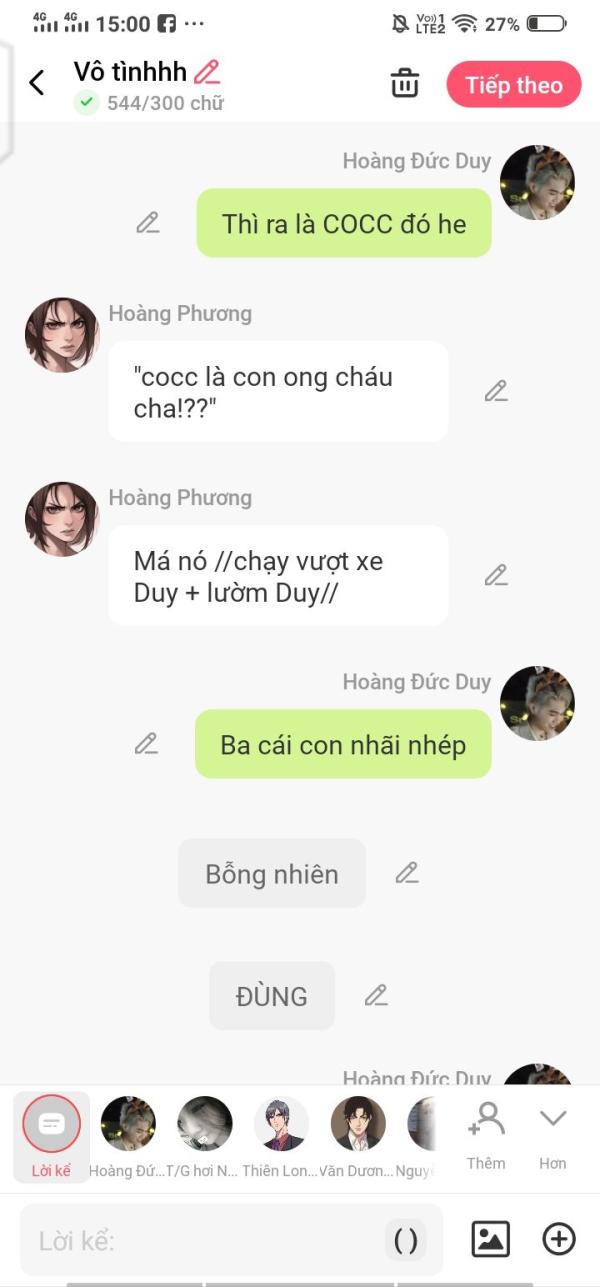The width and height of the screenshot is (600, 1287).
Task: Edit the message "Má nó //chạy vượt xe"
Action: coord(496,575)
